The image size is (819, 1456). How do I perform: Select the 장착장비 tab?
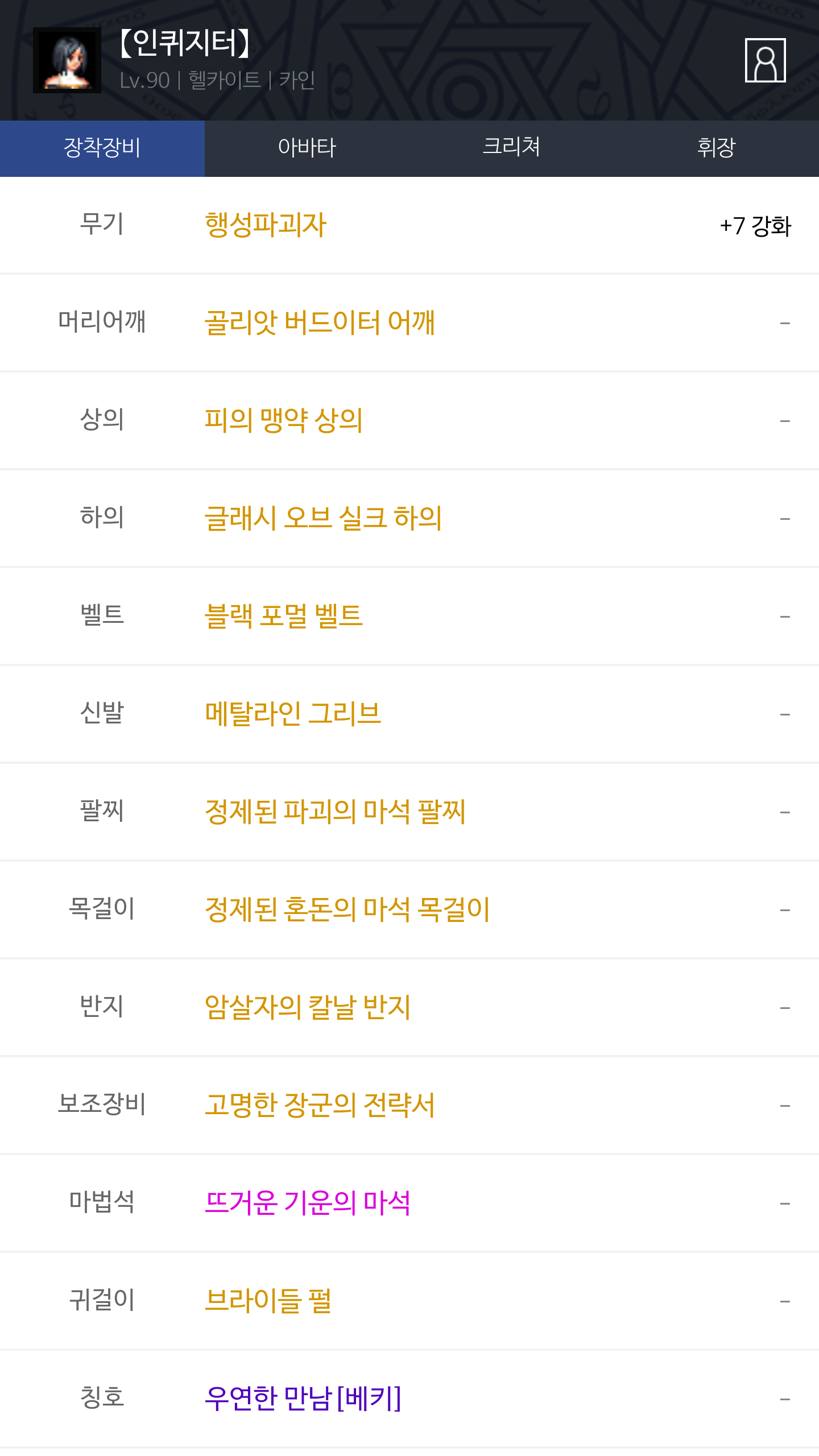(102, 148)
